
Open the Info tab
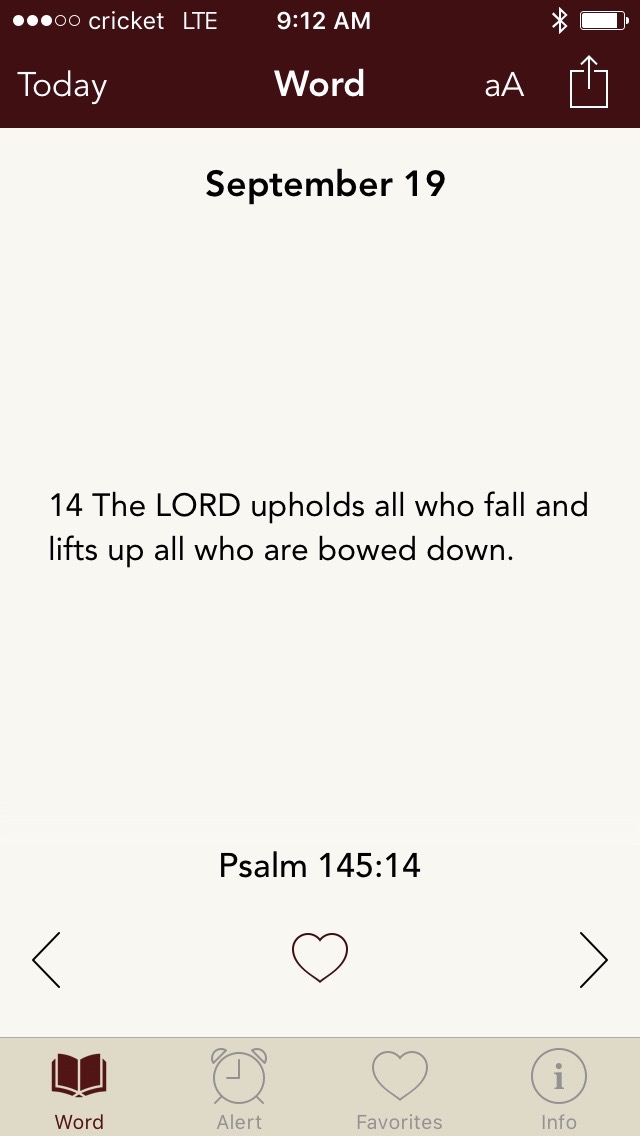pos(558,1088)
